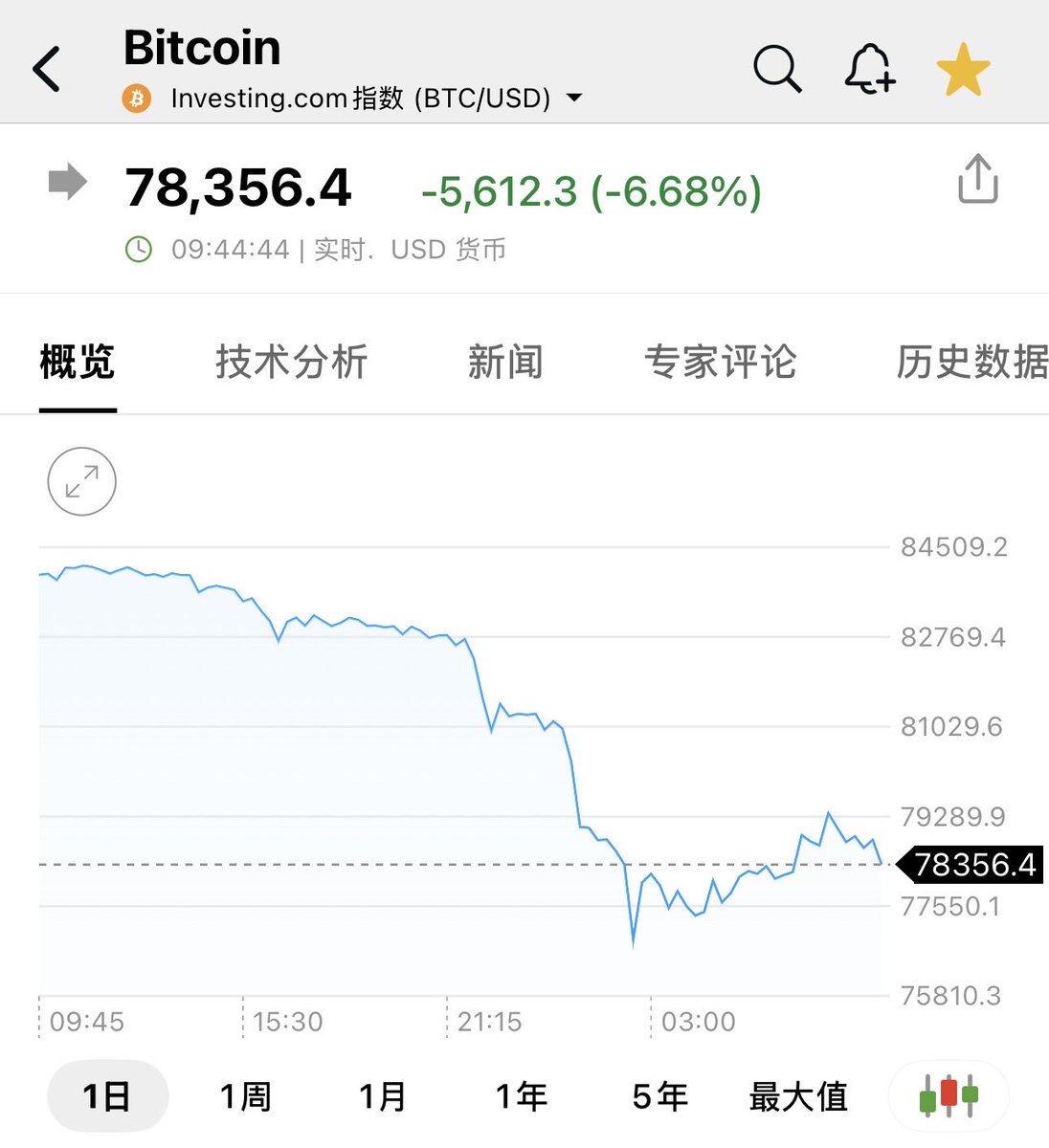Expand the chart to full screen

pos(82,481)
